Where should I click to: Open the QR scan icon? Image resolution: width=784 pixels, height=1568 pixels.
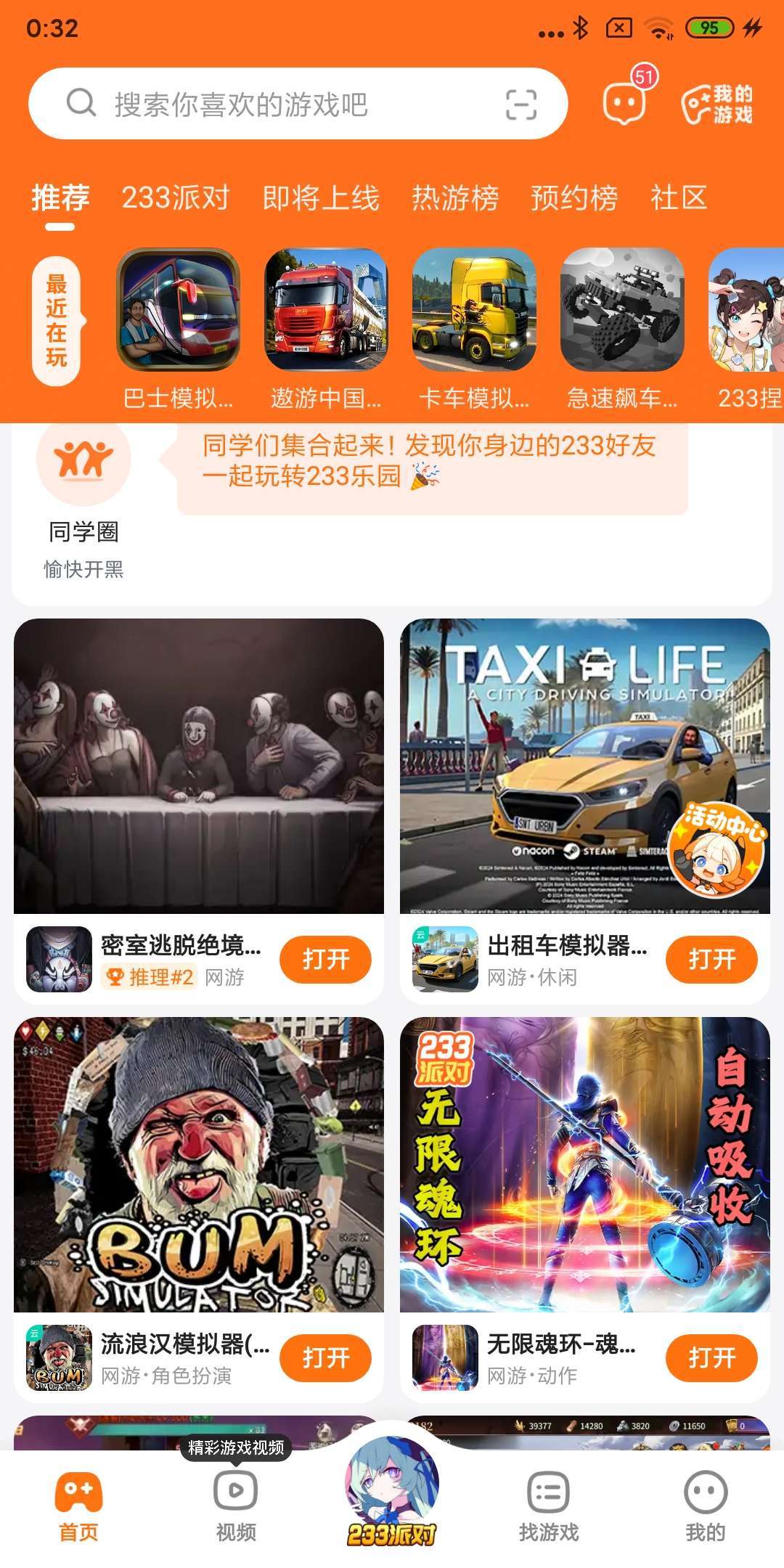pos(520,105)
